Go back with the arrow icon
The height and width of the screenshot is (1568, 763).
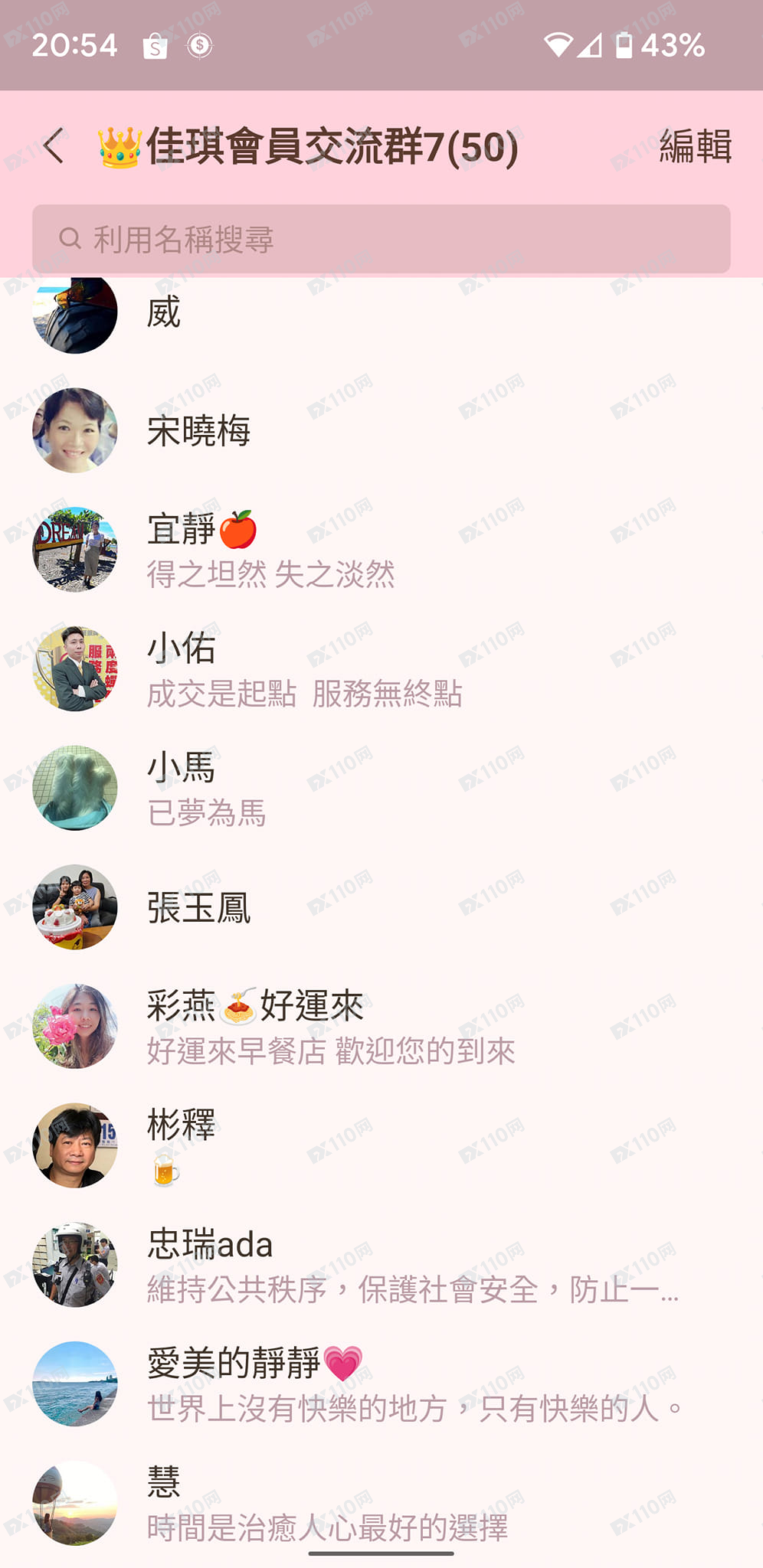point(54,145)
